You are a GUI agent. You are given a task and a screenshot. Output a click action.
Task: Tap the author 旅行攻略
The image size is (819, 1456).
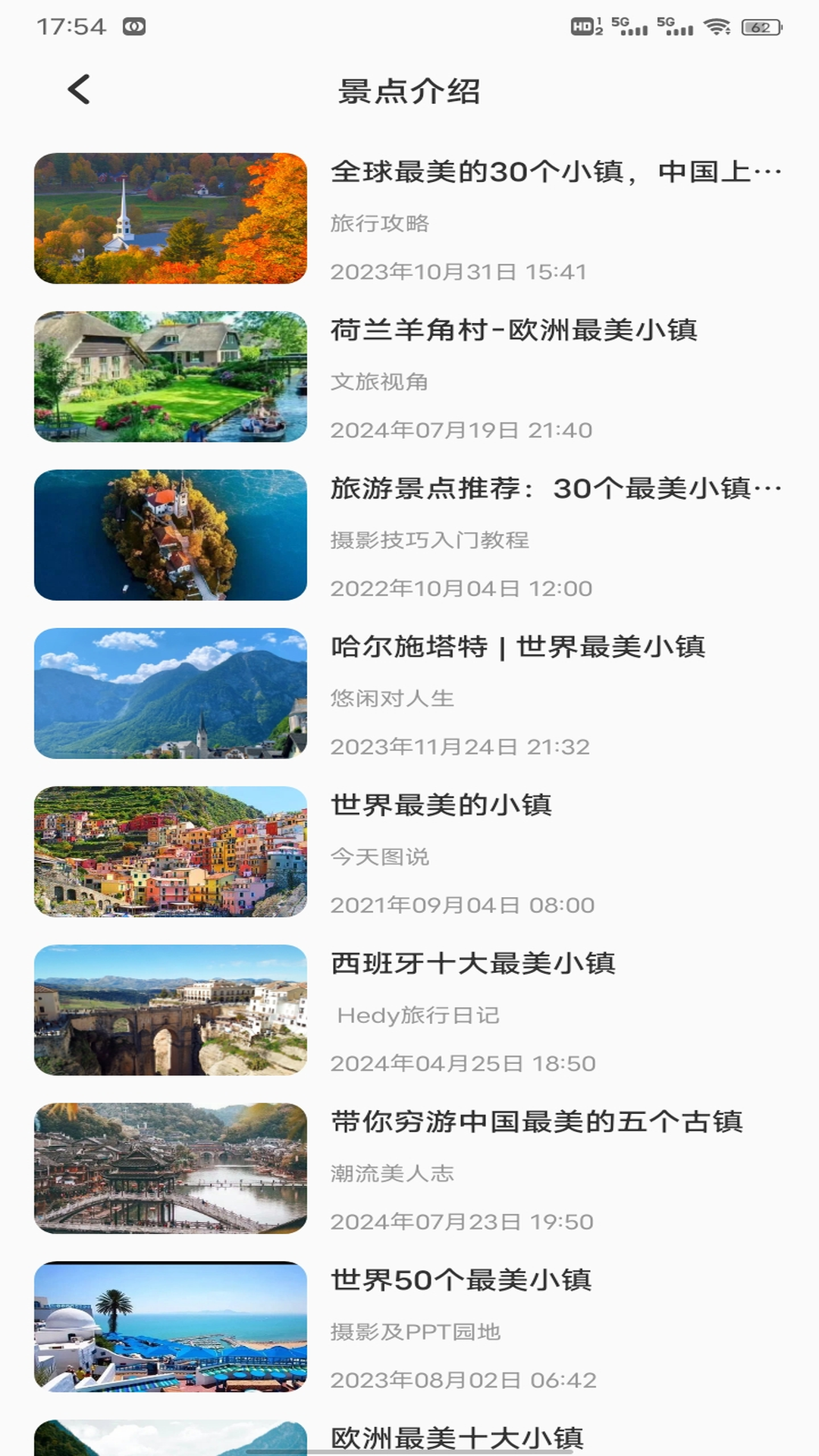pyautogui.click(x=381, y=223)
